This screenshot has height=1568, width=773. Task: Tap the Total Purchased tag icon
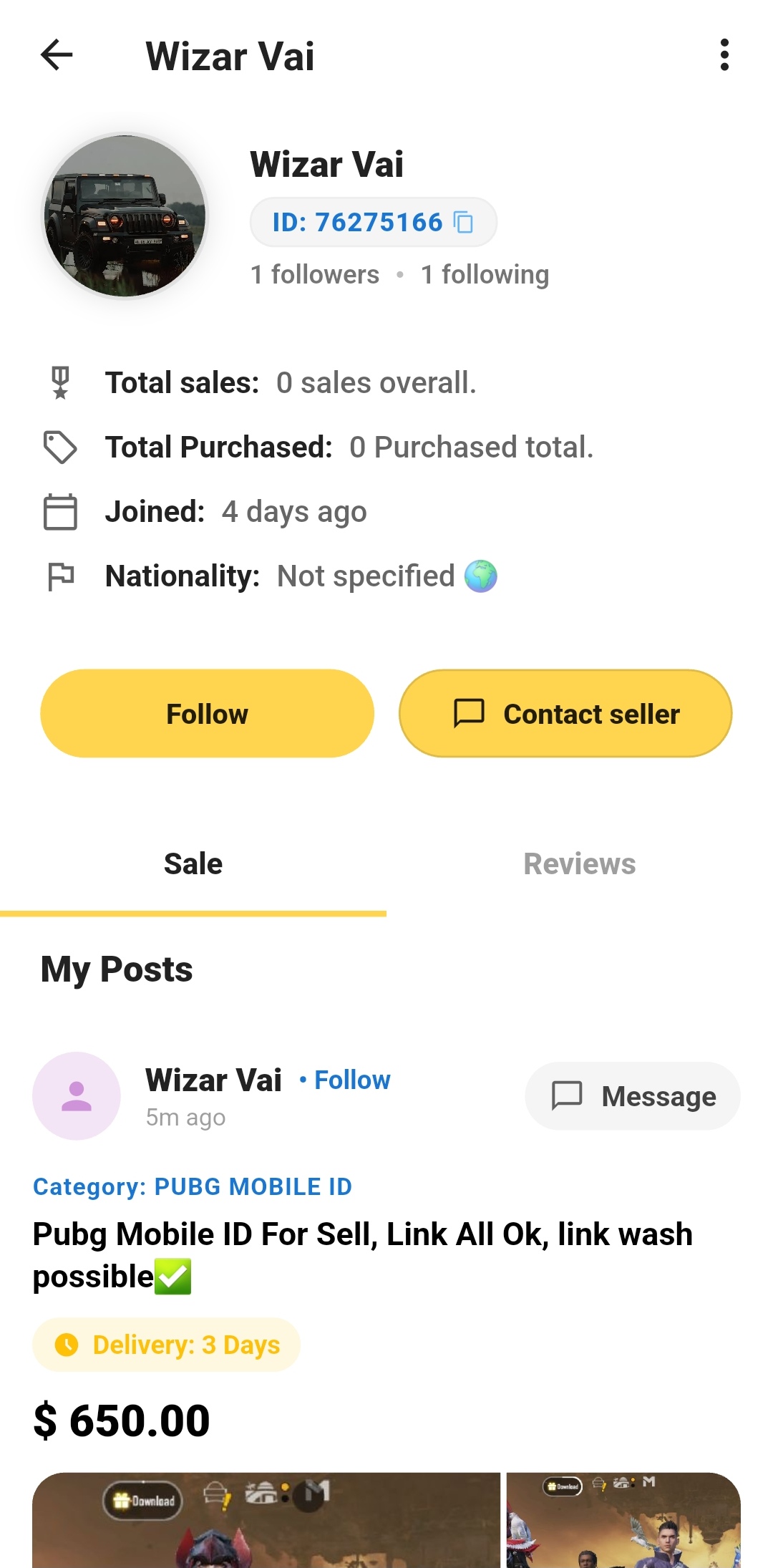(60, 447)
